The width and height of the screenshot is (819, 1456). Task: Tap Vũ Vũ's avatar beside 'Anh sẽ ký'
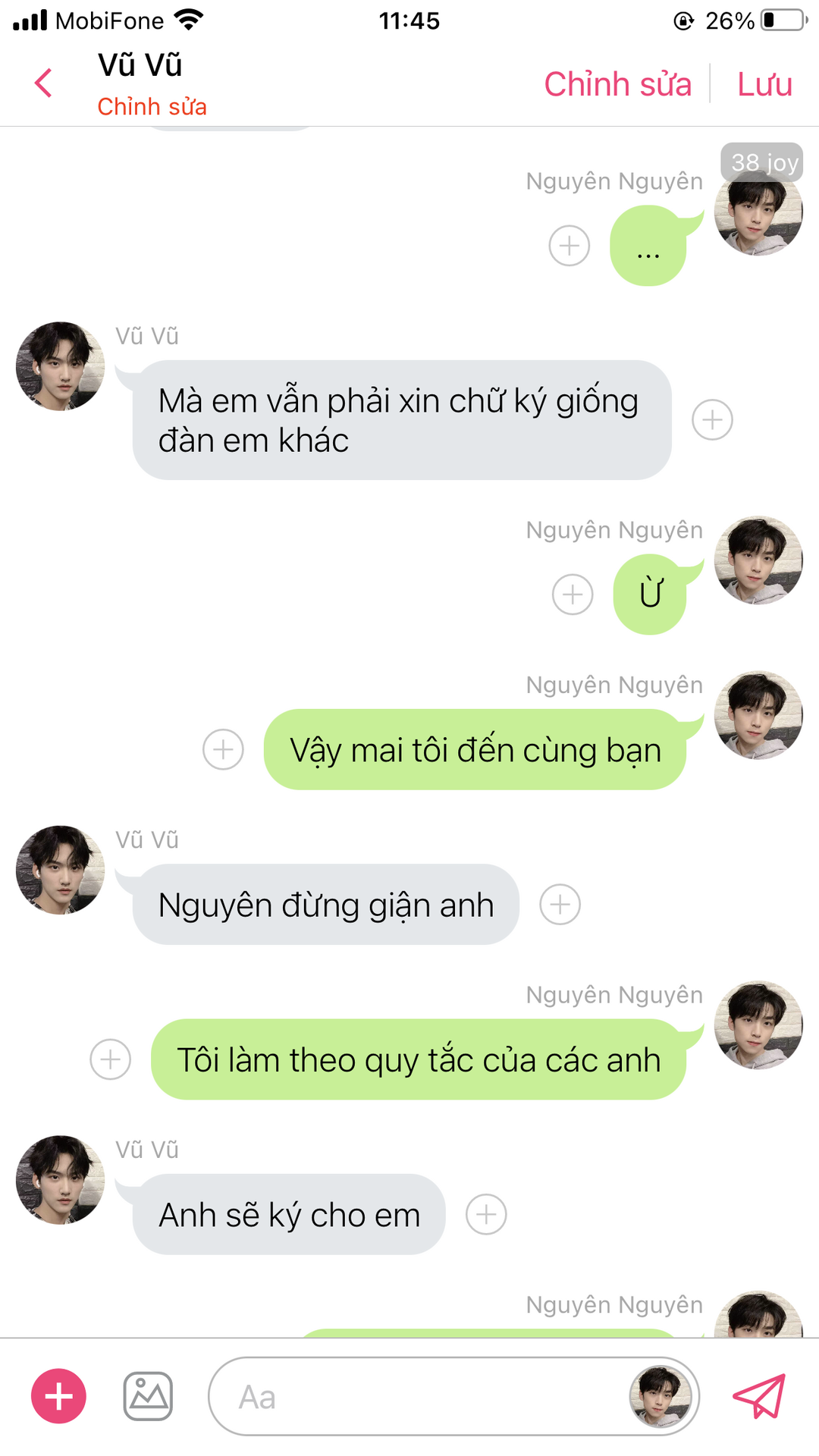click(x=60, y=1180)
